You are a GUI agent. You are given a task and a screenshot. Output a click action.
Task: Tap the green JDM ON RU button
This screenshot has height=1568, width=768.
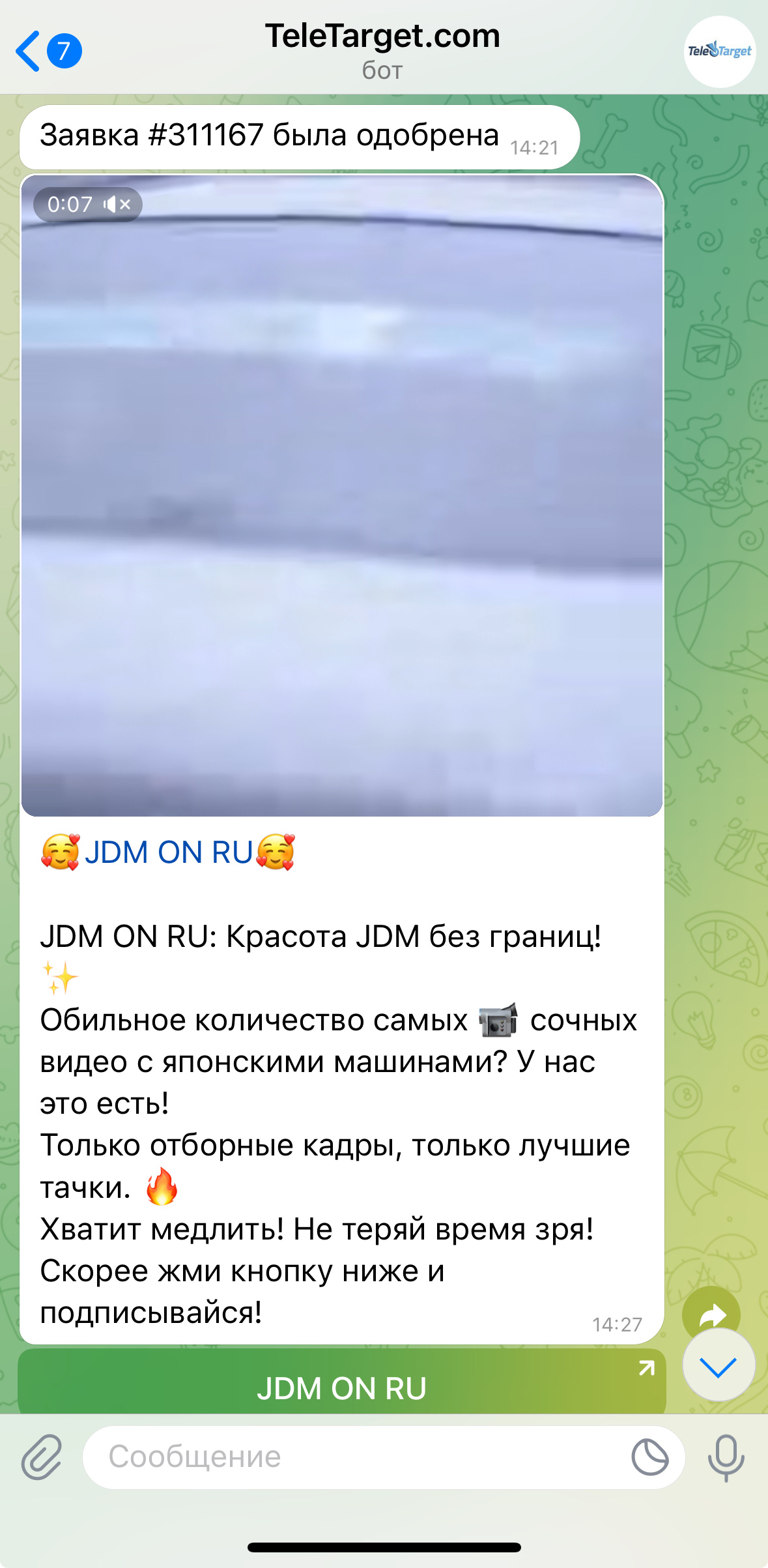coord(342,1387)
